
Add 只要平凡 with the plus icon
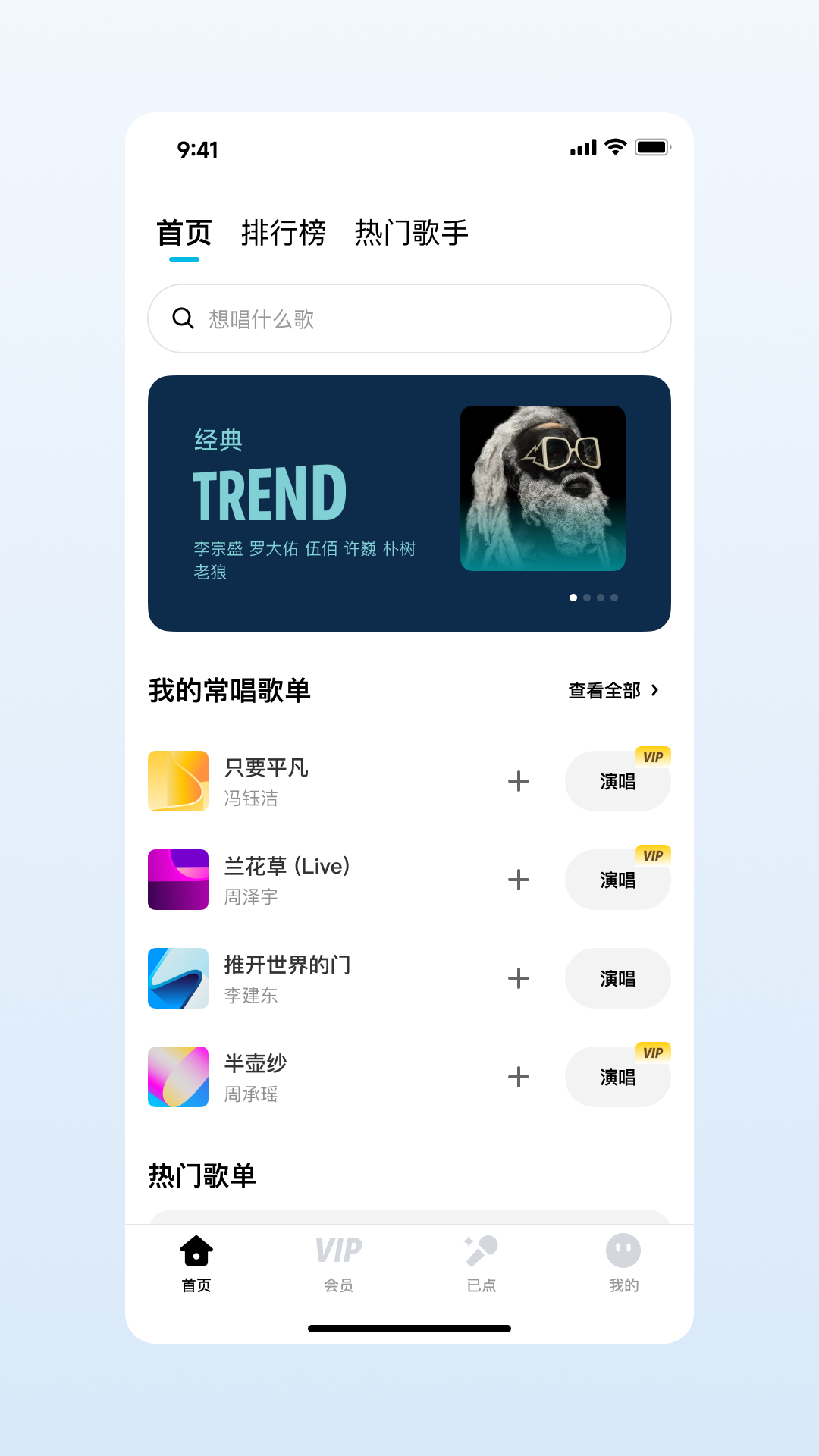[519, 781]
